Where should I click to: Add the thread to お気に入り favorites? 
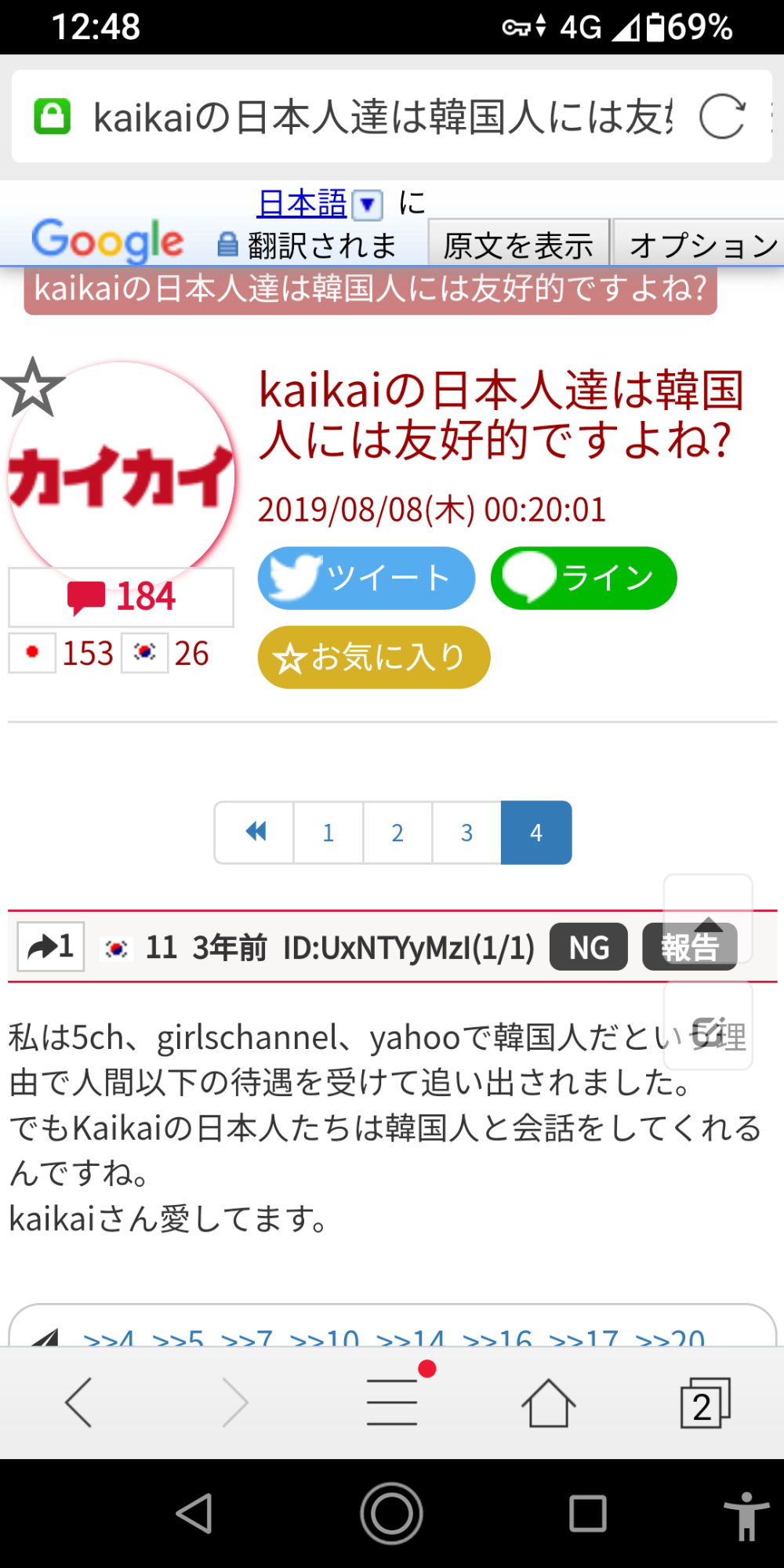(373, 657)
